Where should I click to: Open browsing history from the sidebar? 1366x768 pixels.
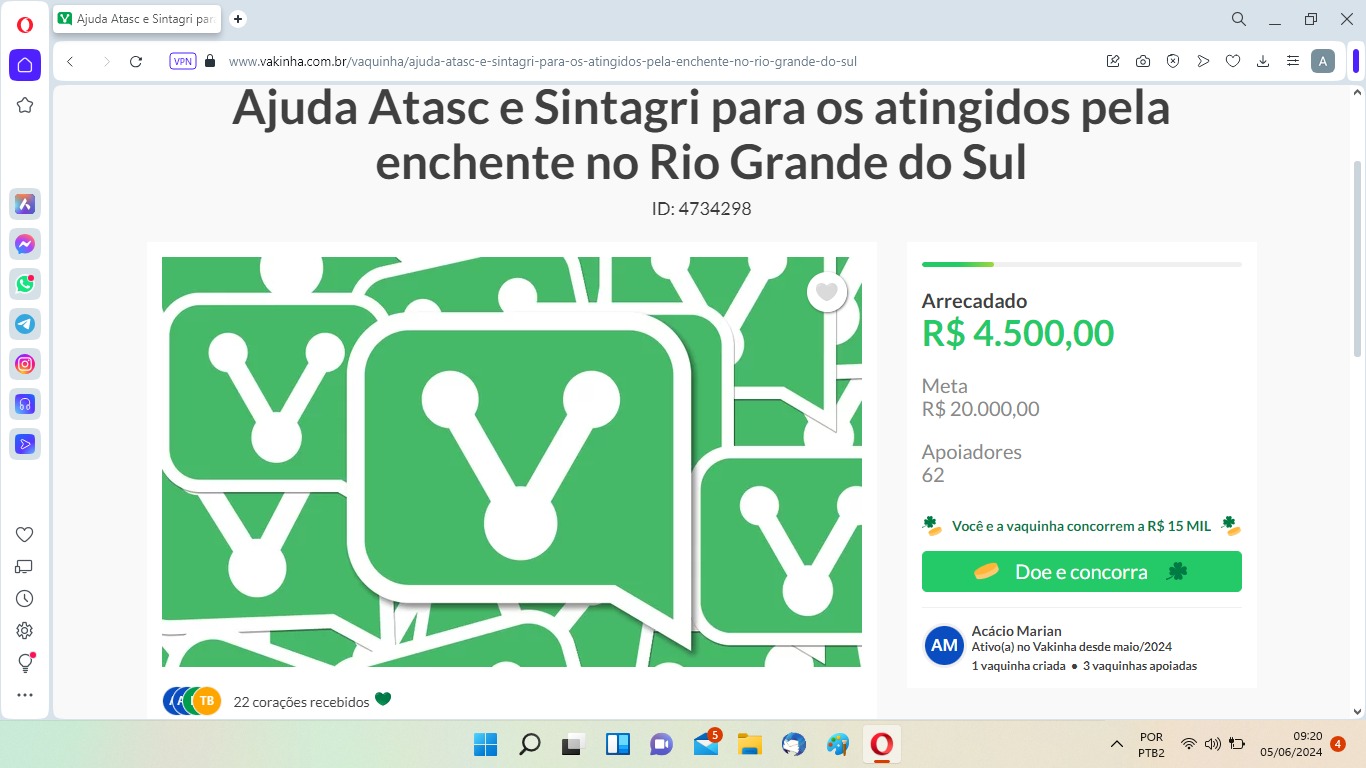[x=25, y=598]
